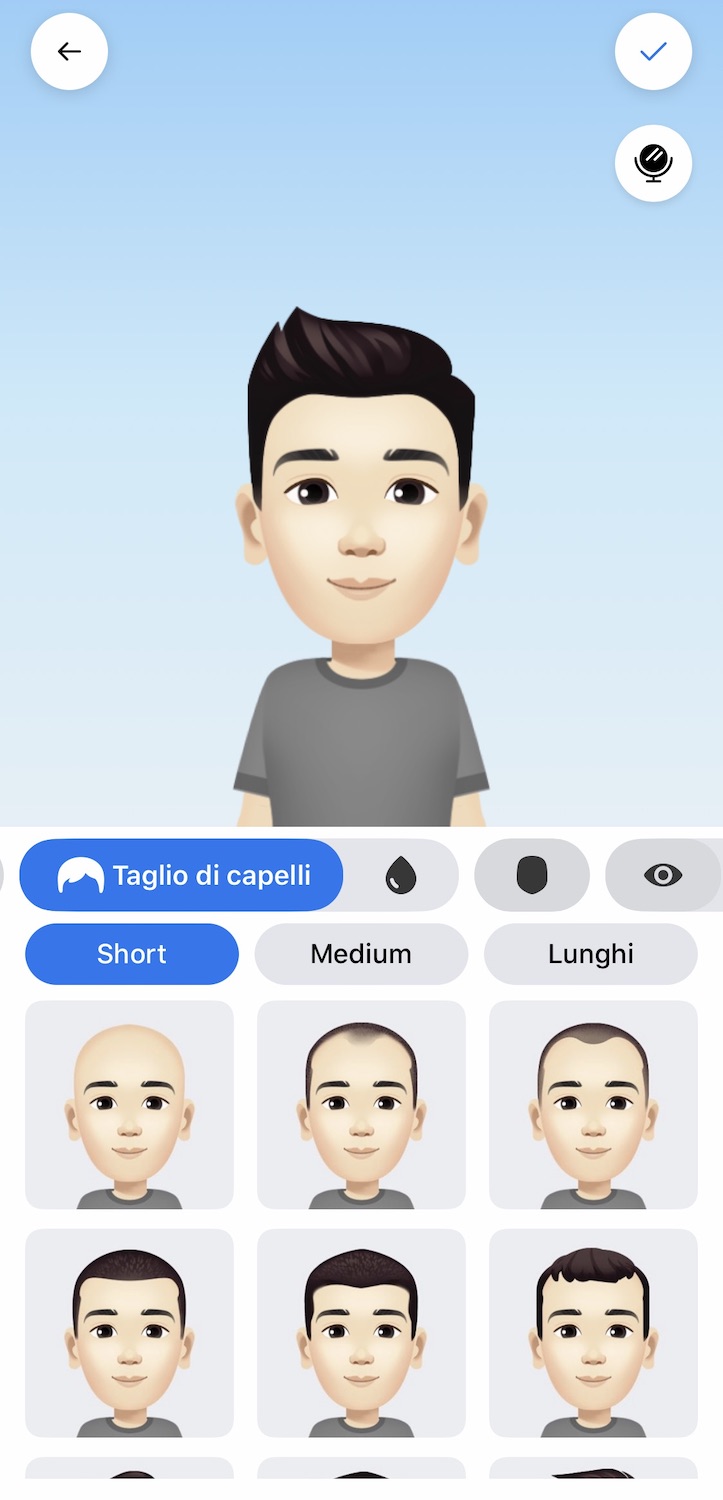Switch to the hair color droplet tab
The image size is (723, 1500).
pos(401,875)
